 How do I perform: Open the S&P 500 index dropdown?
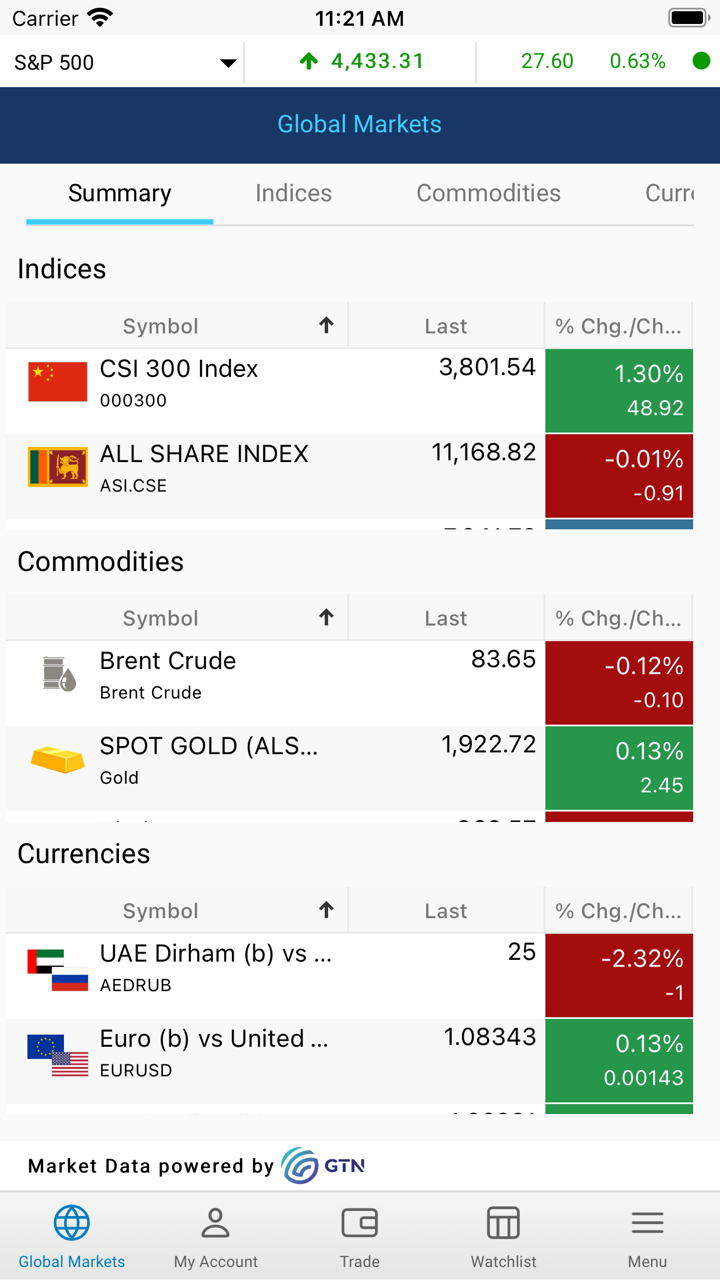point(125,62)
